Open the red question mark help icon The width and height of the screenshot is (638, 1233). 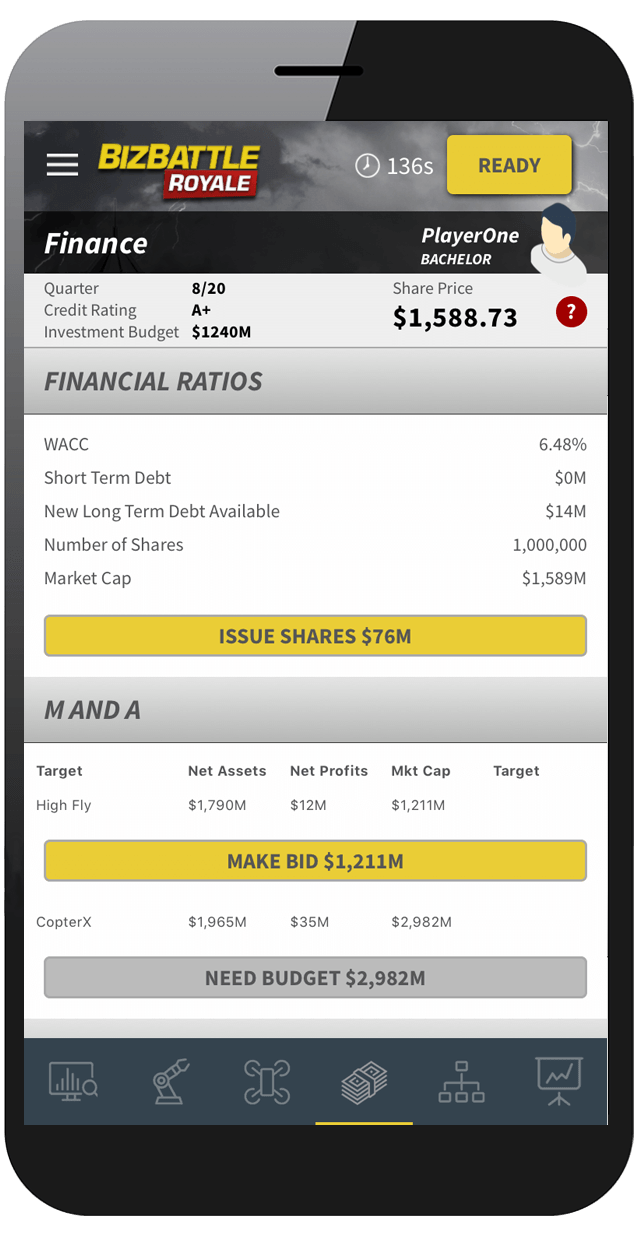(571, 312)
